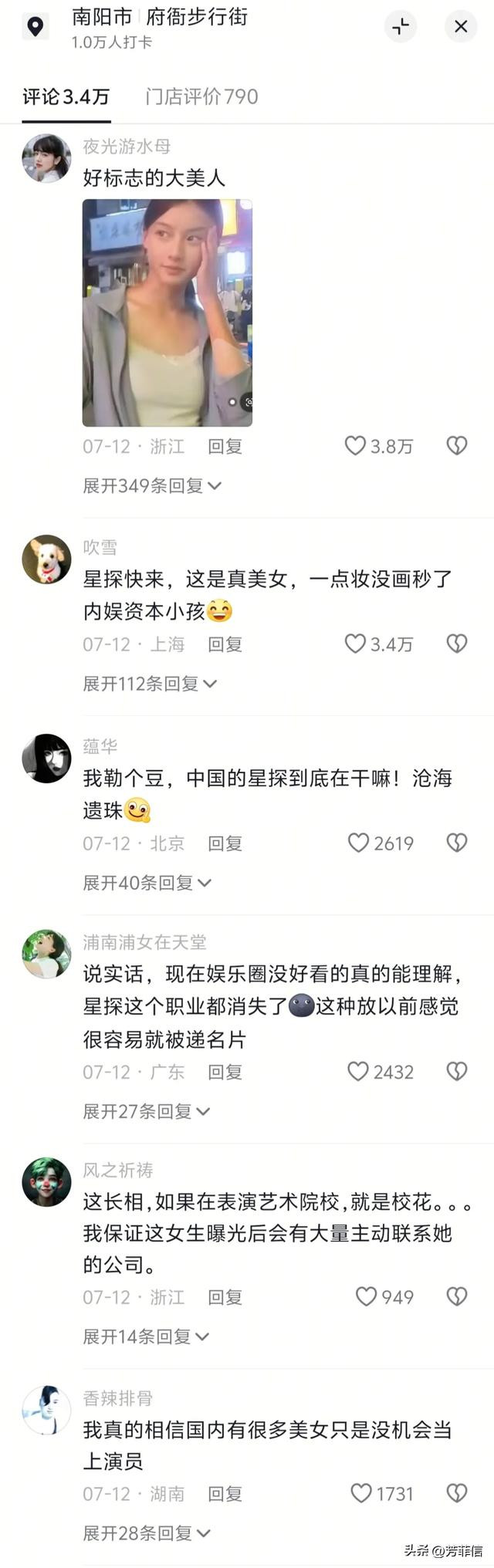Expand the 40 replies under 蕴华's comment
The width and height of the screenshot is (494, 1568).
147,883
